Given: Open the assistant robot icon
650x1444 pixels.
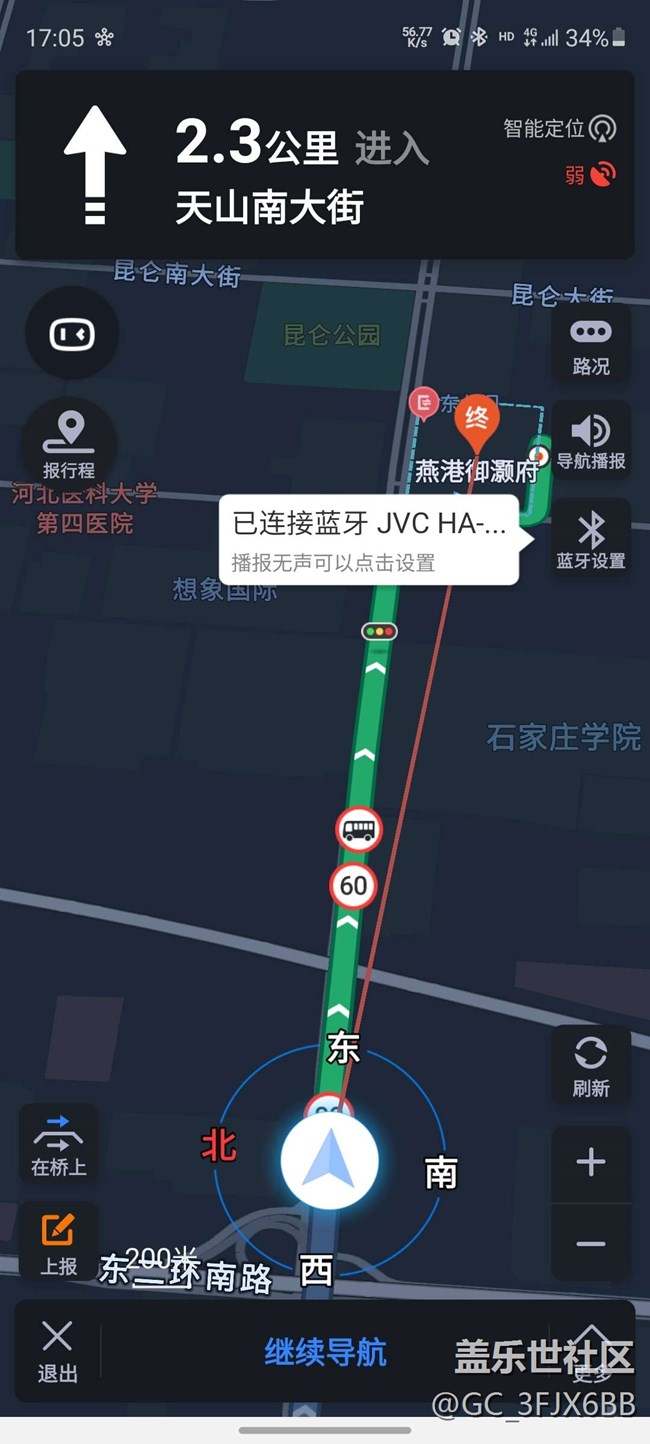Looking at the screenshot, I should (x=72, y=334).
